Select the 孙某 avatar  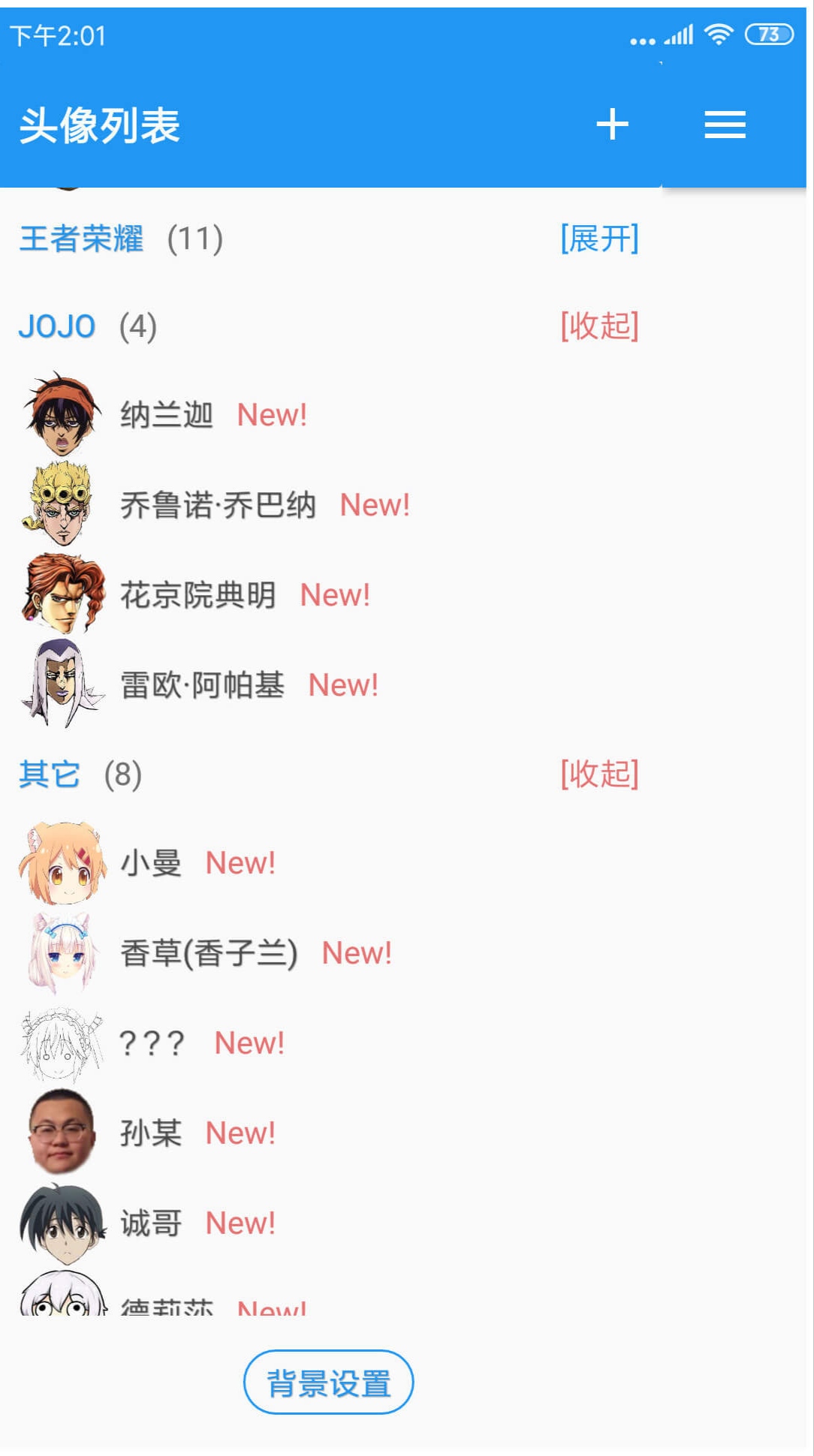[x=62, y=1133]
